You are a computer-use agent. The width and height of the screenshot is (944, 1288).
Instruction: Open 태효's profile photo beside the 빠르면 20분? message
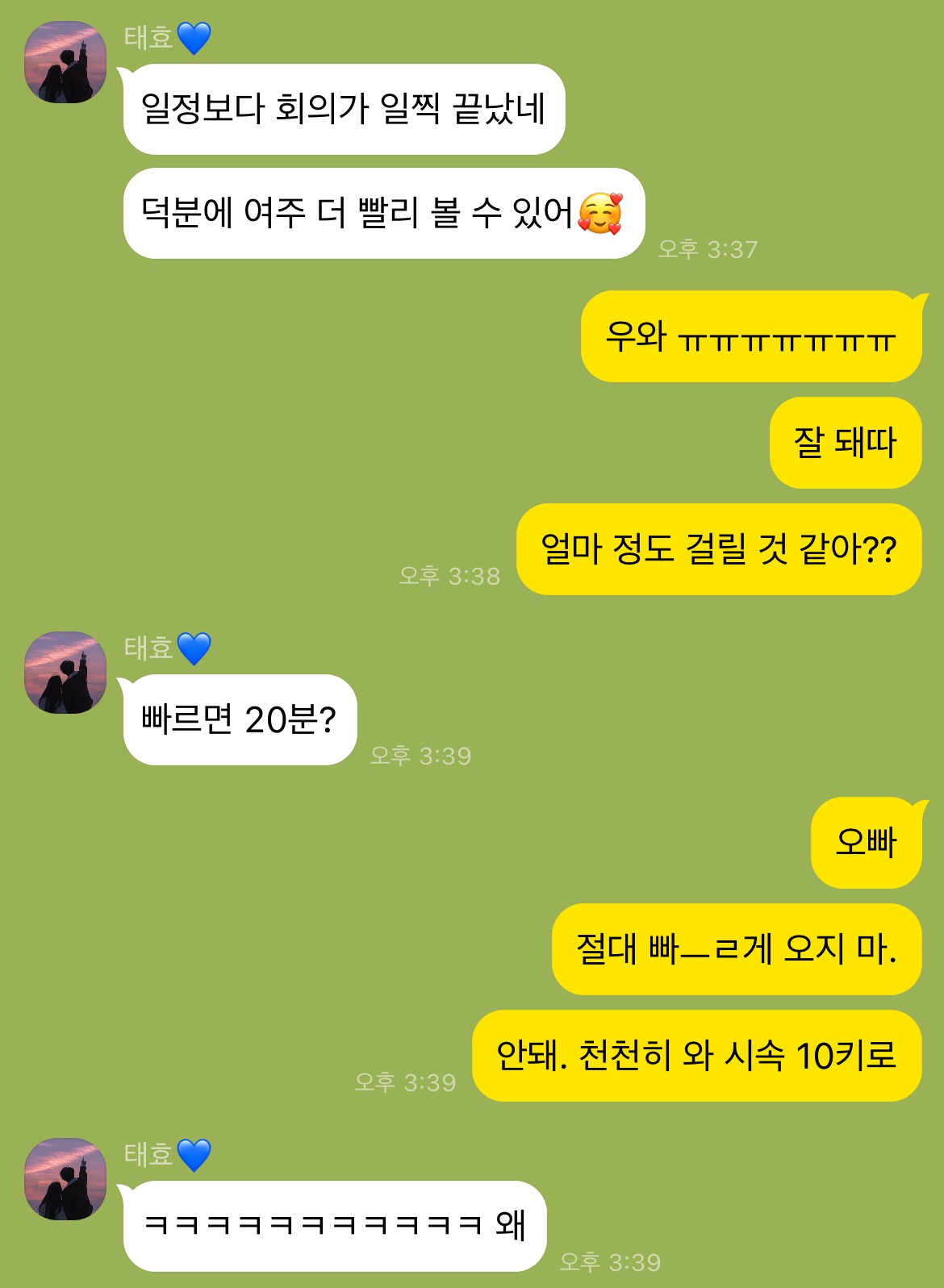[x=65, y=673]
